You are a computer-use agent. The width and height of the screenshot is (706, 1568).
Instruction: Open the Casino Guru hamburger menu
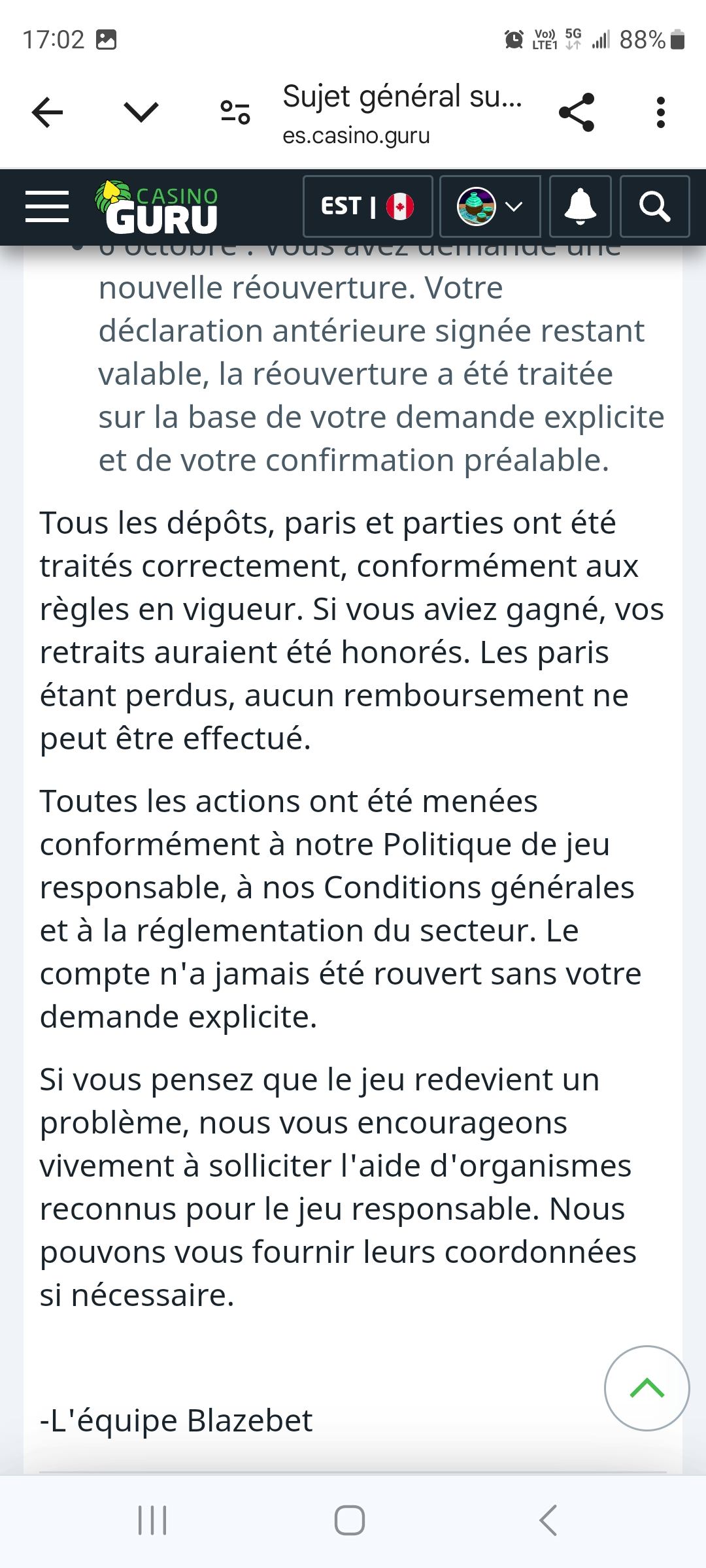[47, 207]
